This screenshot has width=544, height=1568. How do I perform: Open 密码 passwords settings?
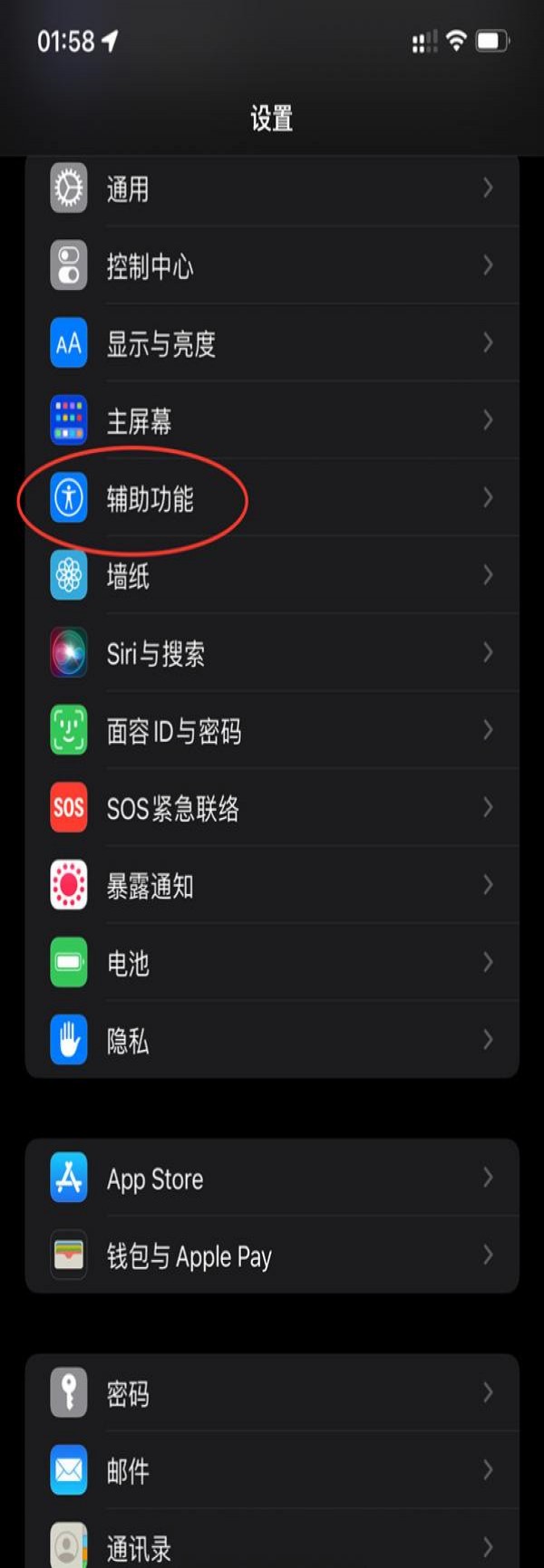(x=272, y=1393)
